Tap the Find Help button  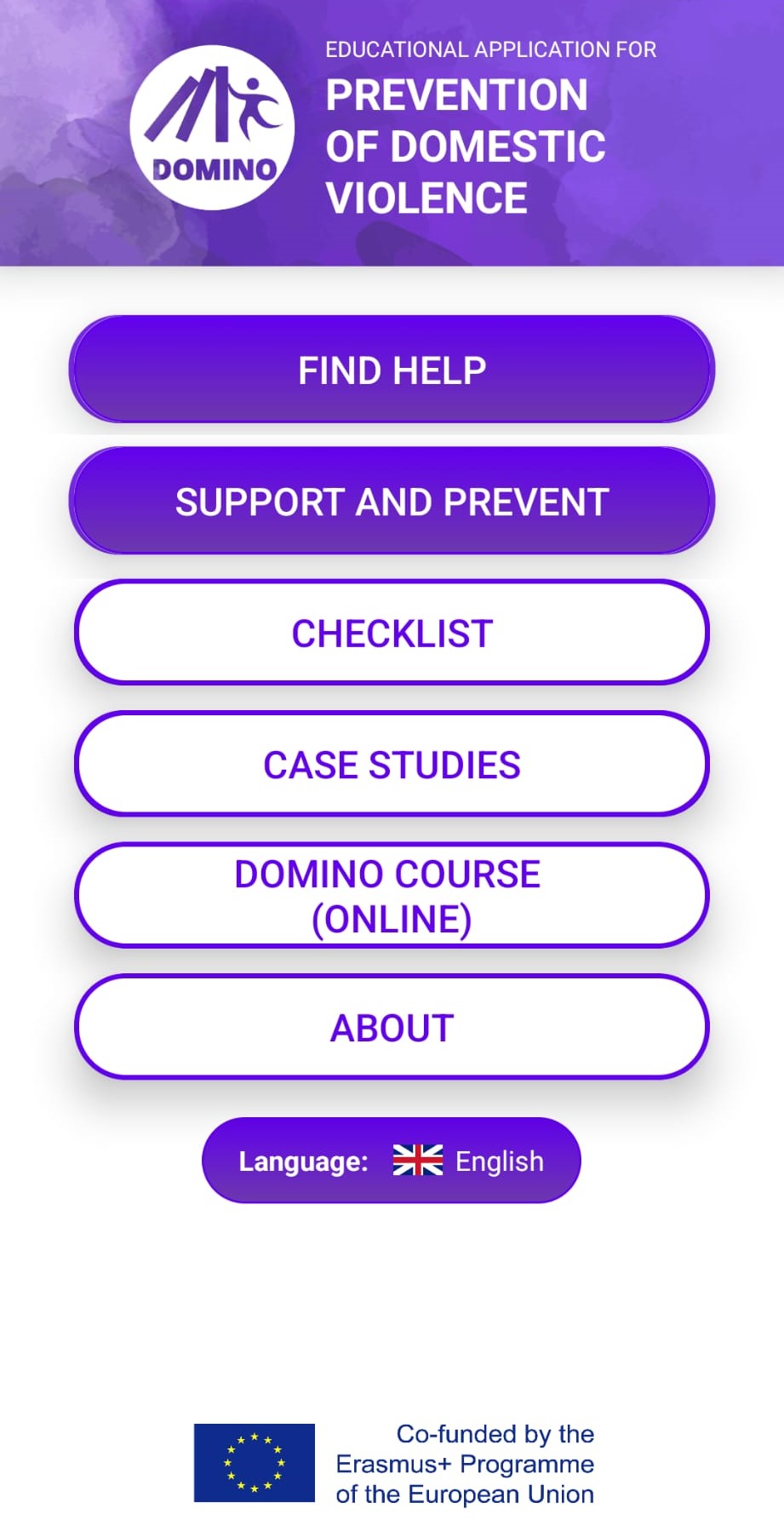pyautogui.click(x=392, y=370)
